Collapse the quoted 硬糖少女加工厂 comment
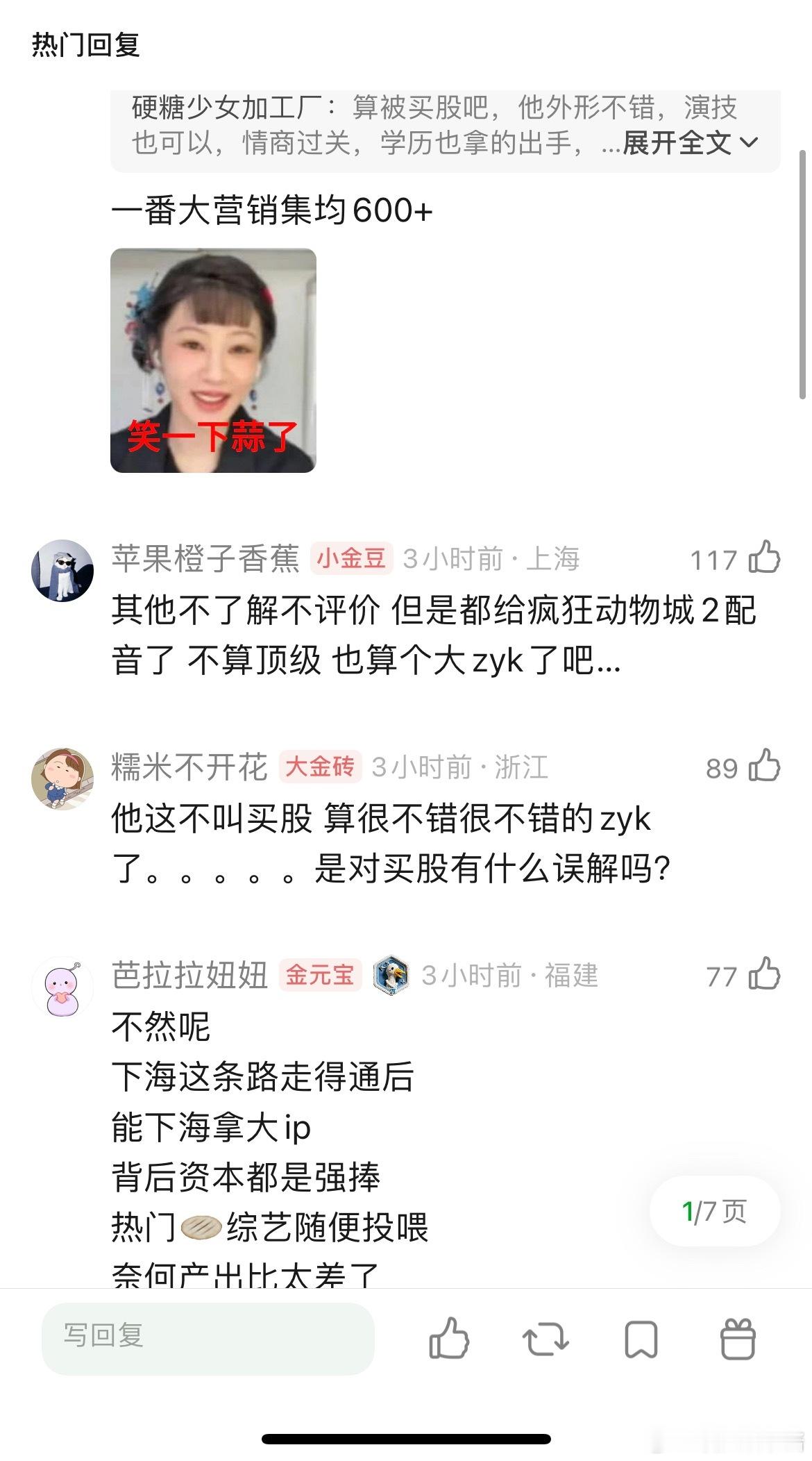812x1461 pixels. (750, 142)
